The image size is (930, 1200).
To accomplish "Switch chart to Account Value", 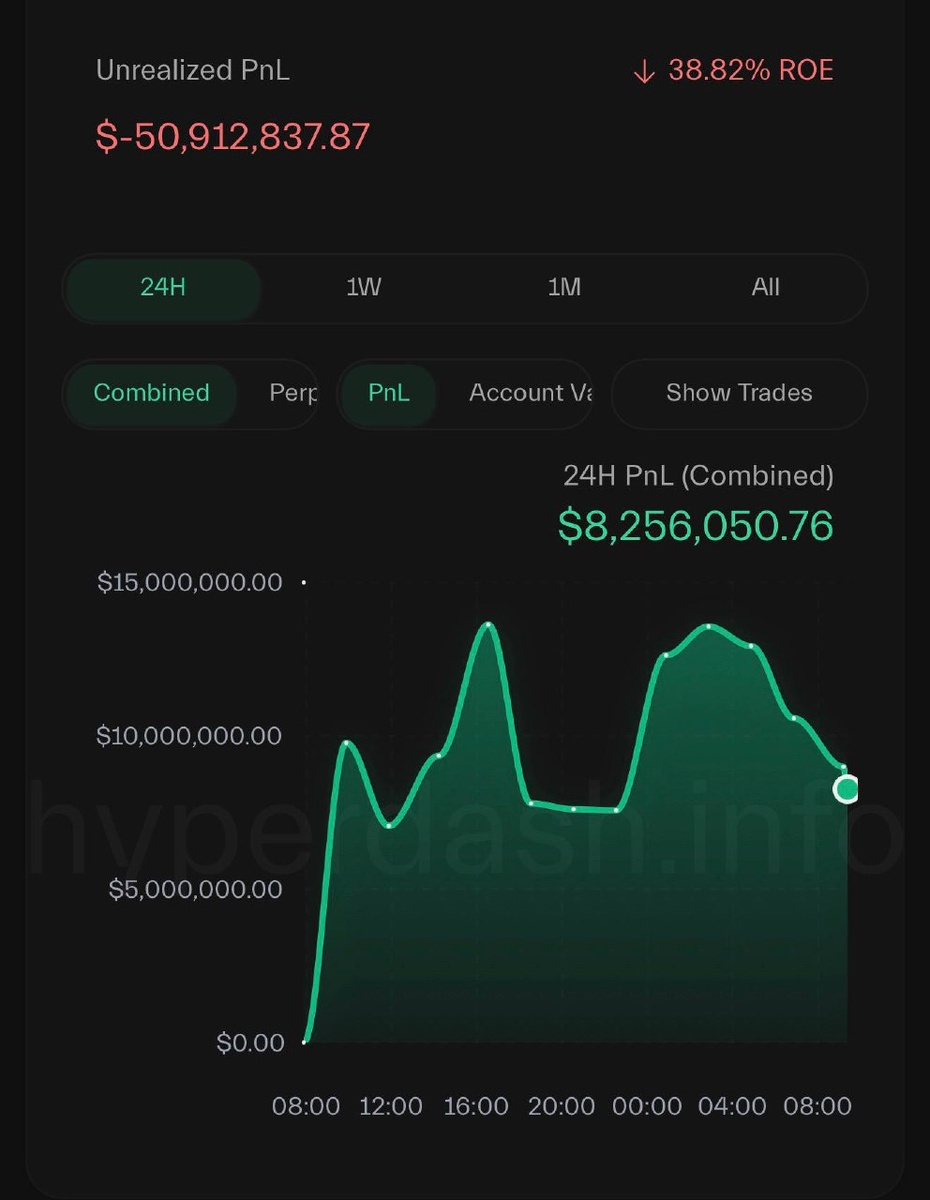I will 529,393.
